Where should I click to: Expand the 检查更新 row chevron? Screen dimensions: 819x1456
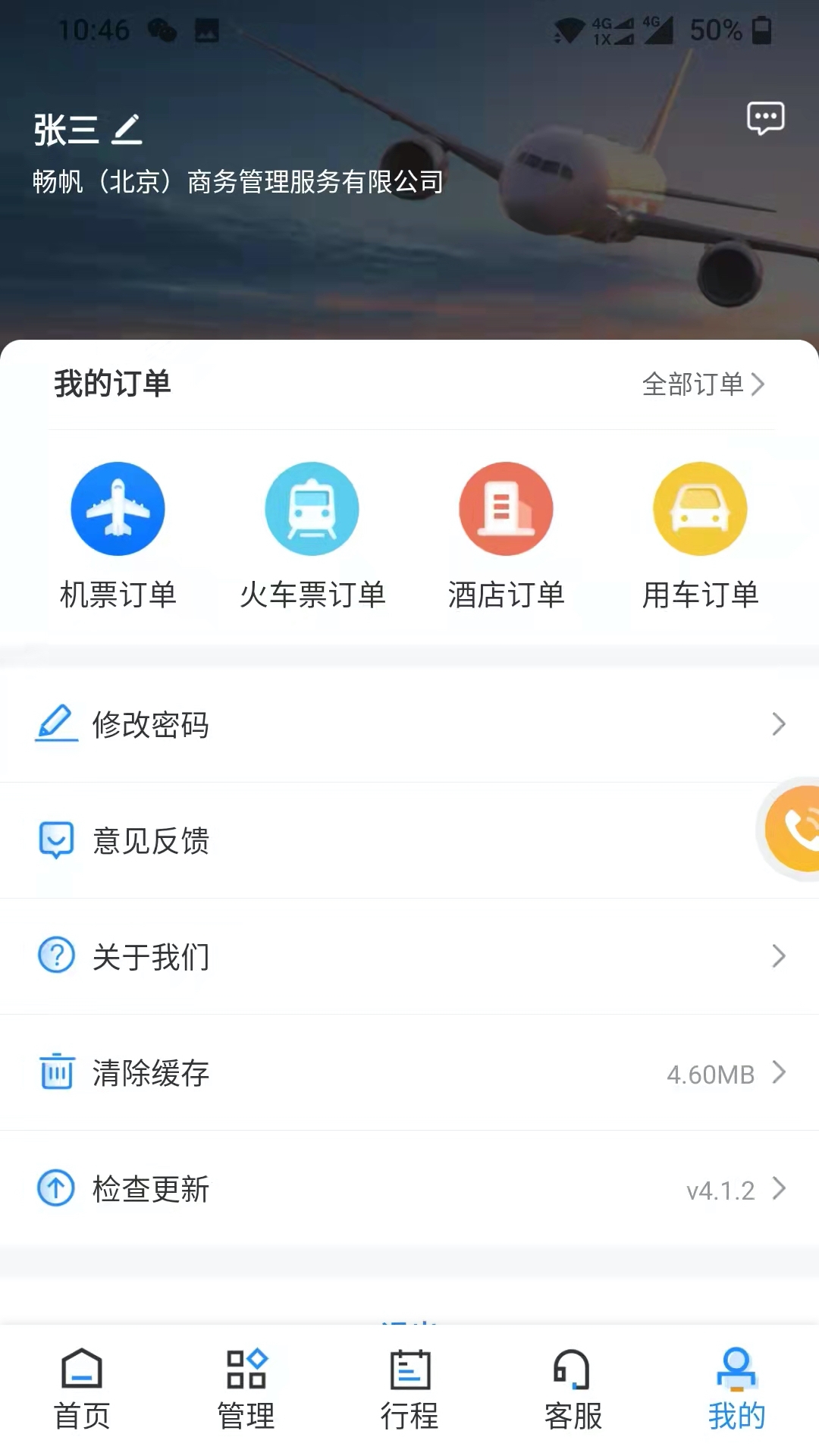point(779,1189)
